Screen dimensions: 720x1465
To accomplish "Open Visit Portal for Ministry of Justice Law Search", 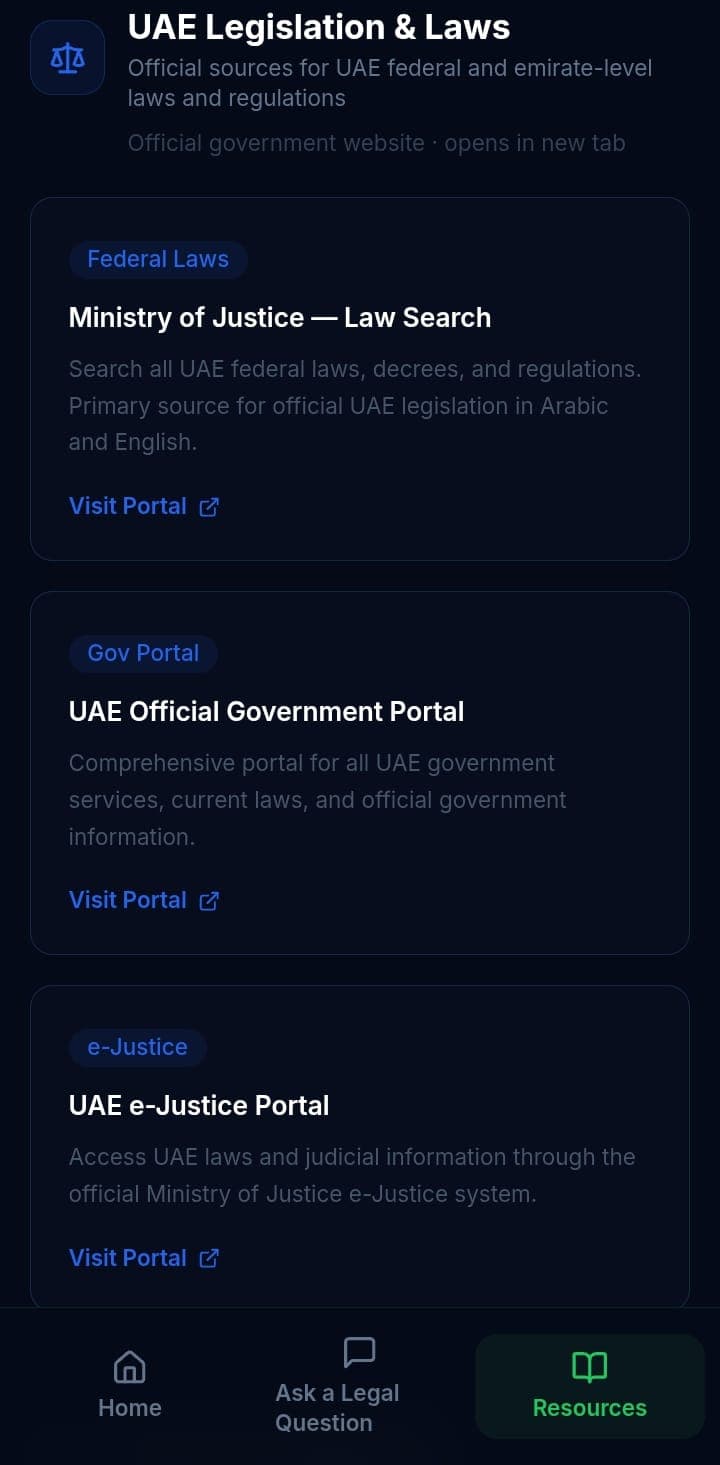I will point(128,506).
